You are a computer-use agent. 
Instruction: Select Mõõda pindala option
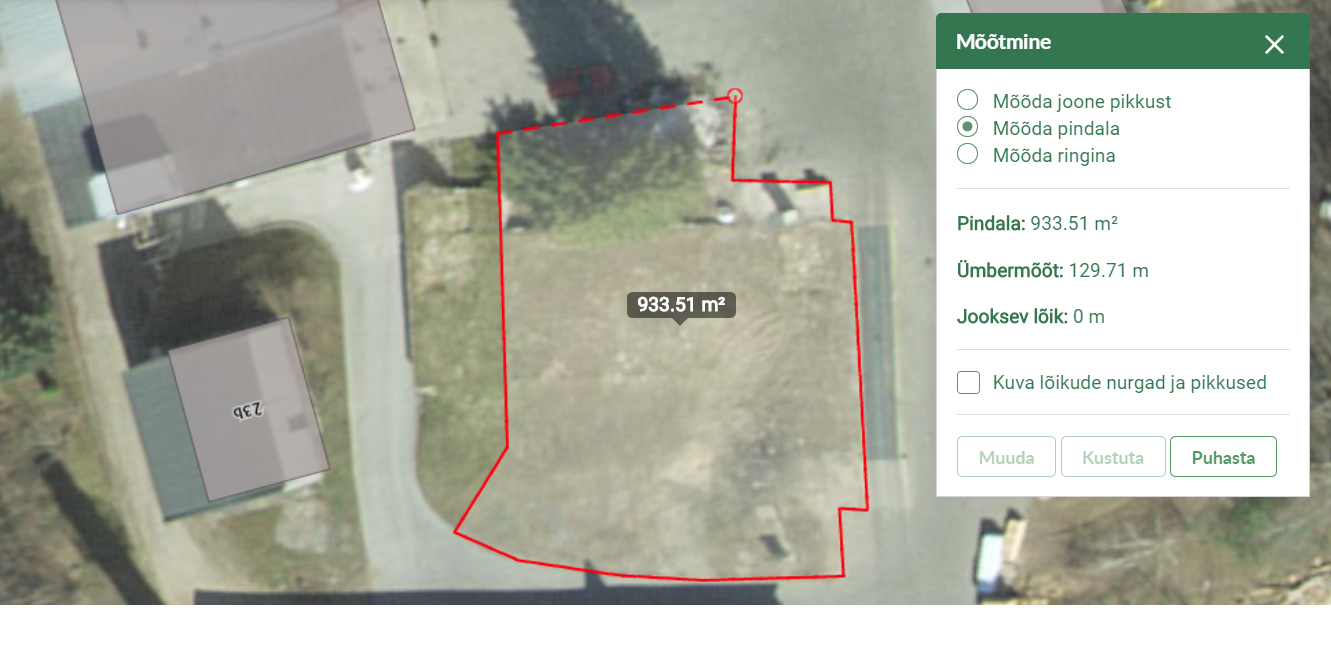tap(967, 127)
